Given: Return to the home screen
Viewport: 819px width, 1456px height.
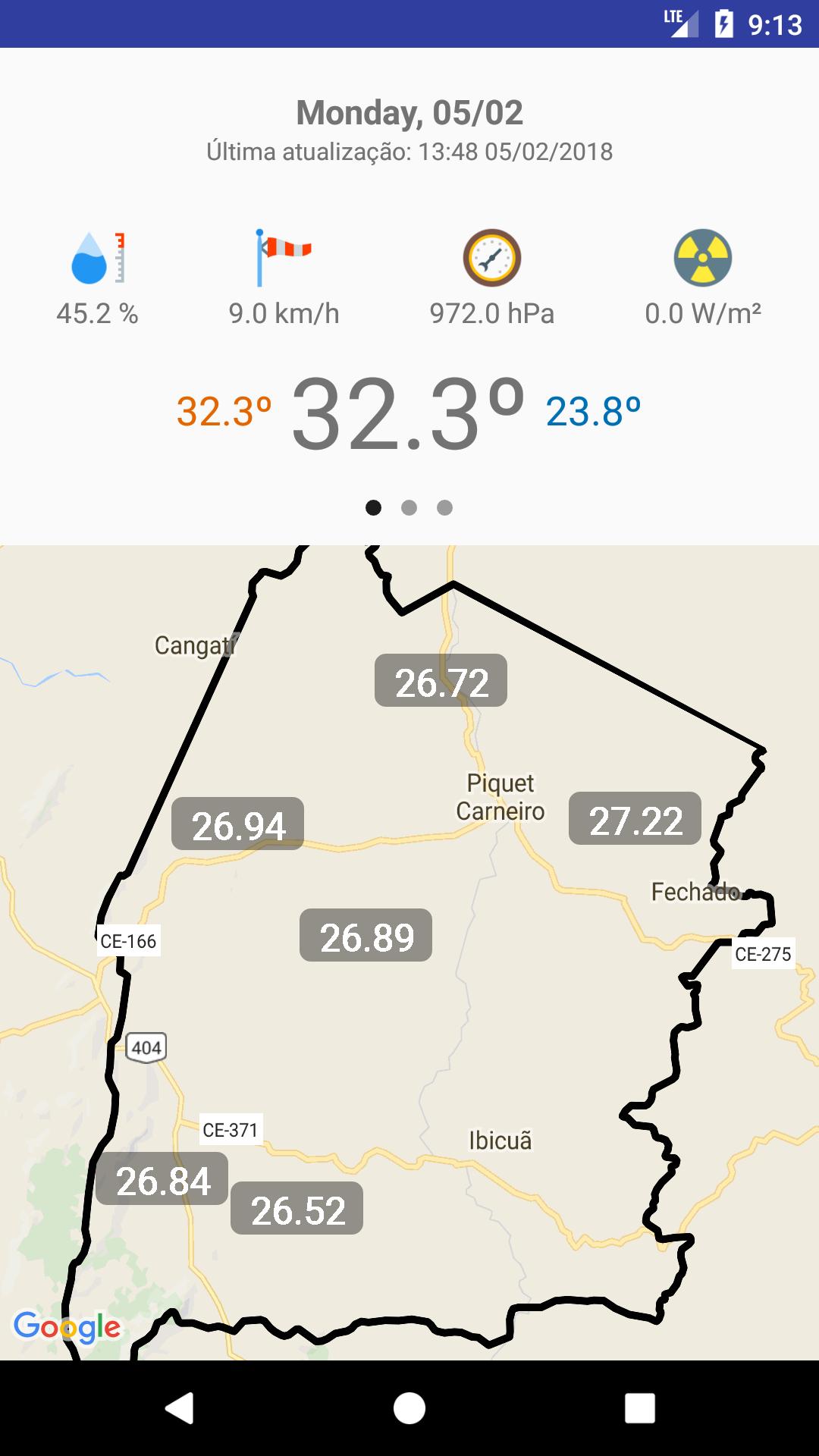Looking at the screenshot, I should 409,1408.
